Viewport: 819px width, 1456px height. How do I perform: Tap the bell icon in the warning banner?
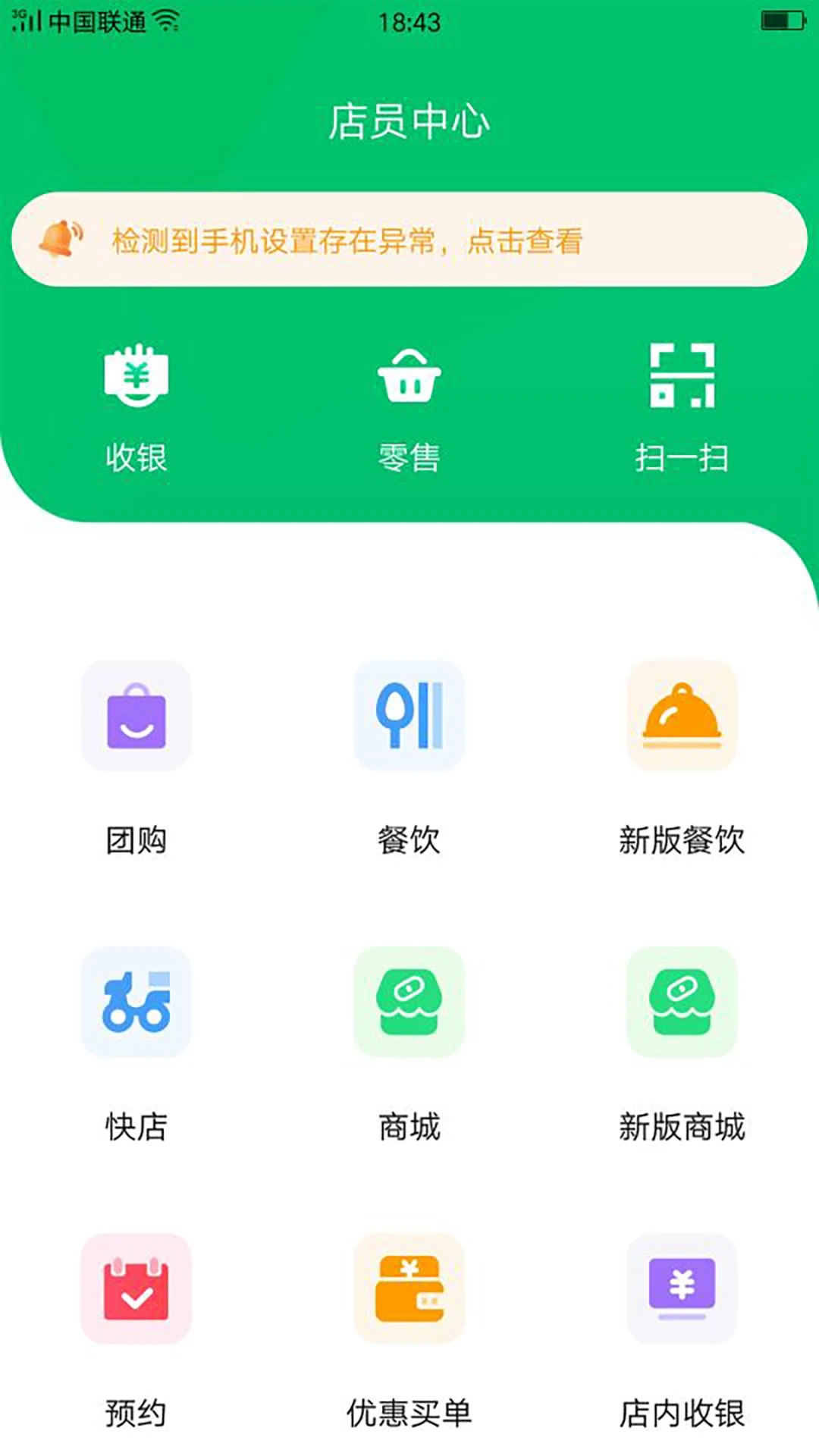59,240
